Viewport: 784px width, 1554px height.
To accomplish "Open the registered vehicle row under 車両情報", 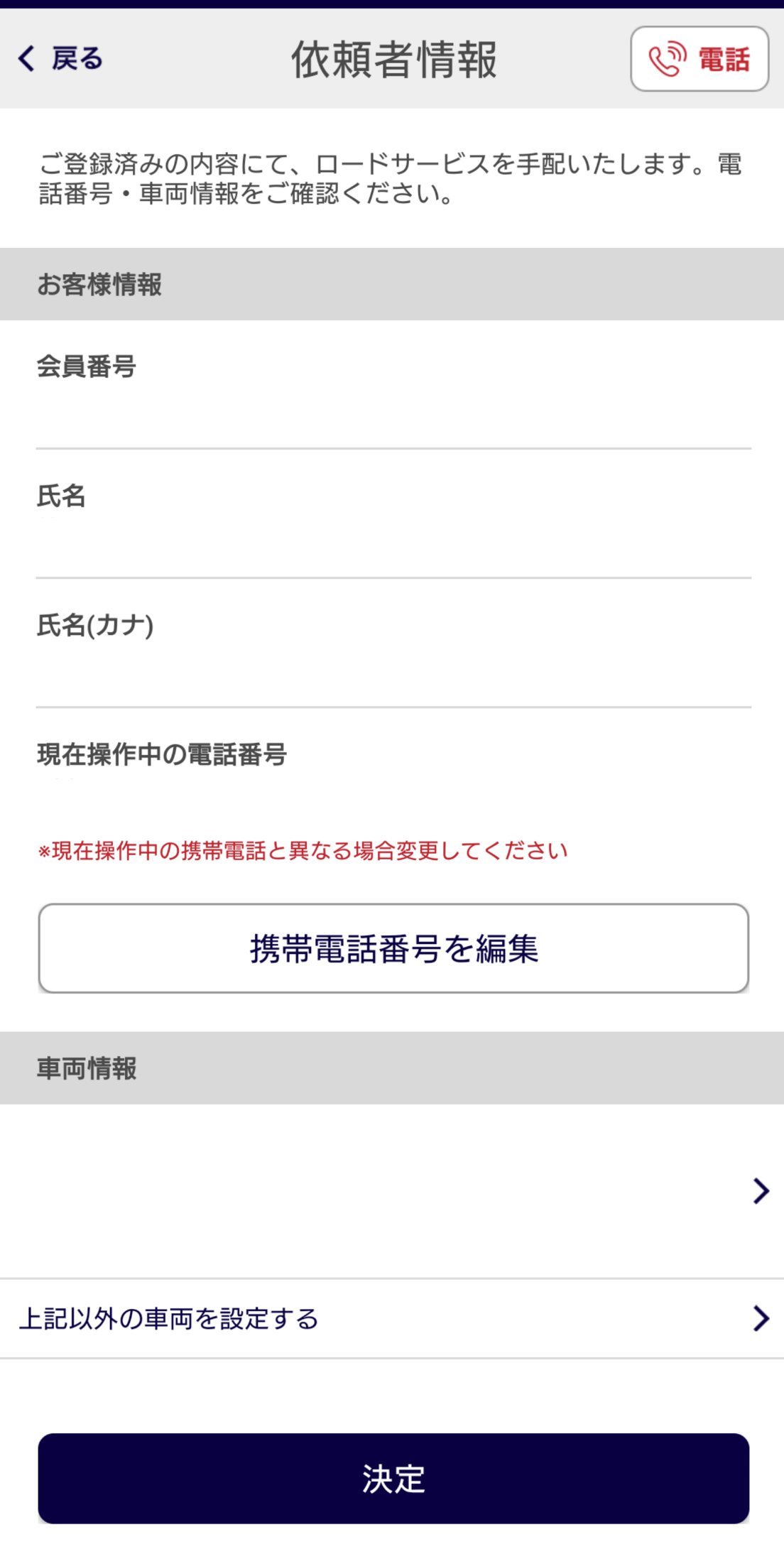I will (x=392, y=1191).
